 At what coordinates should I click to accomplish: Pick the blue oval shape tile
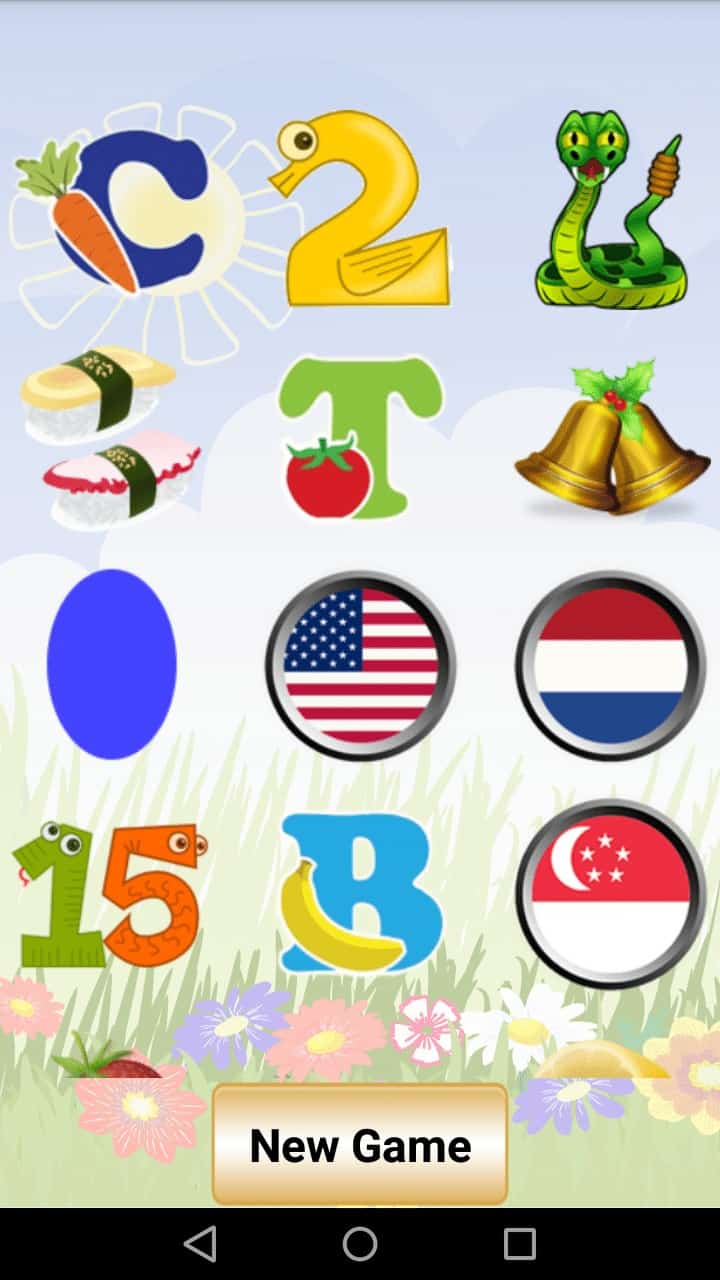click(x=111, y=664)
